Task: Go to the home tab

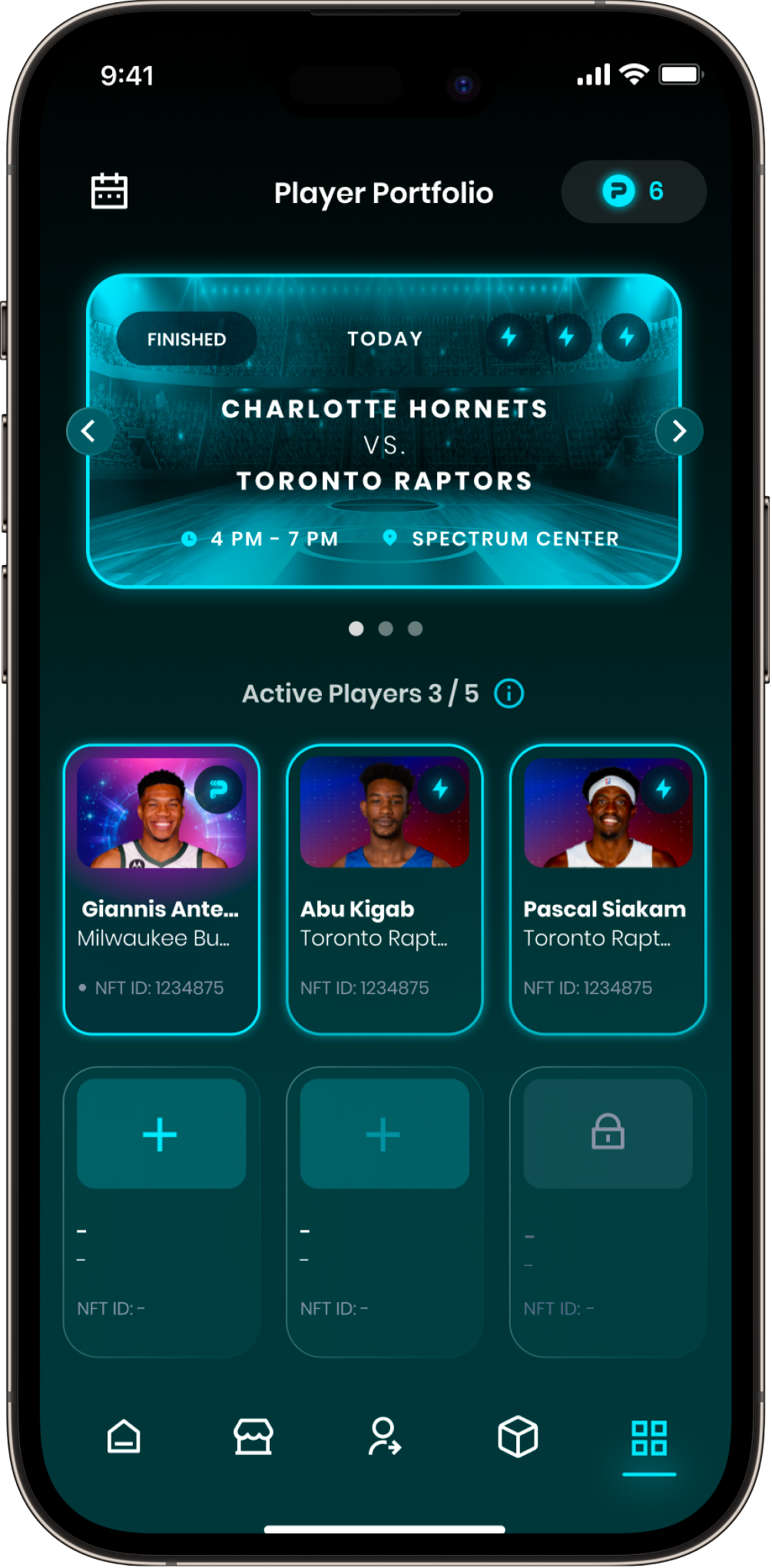Action: [124, 1437]
